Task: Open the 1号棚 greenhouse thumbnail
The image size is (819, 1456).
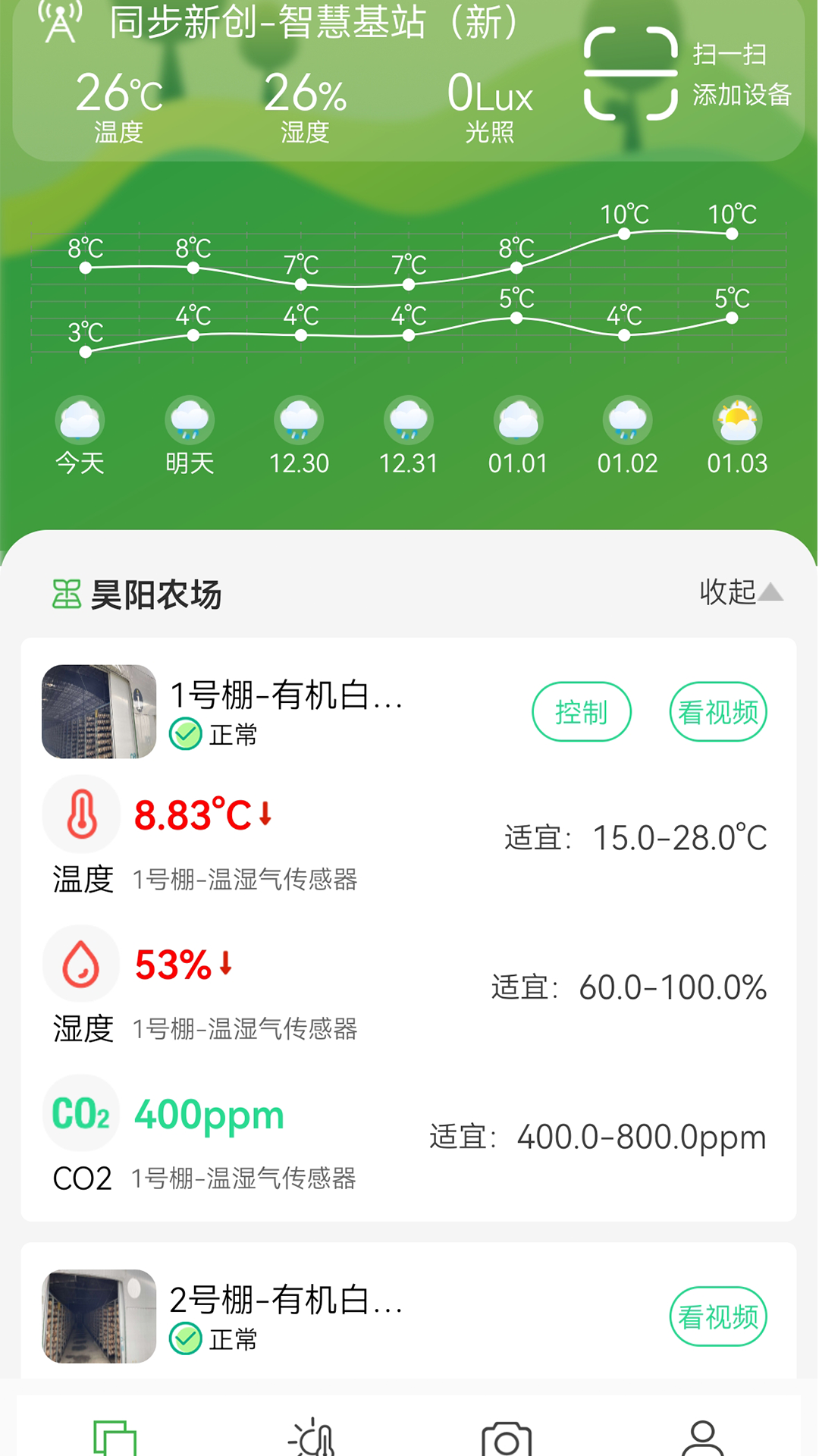Action: pyautogui.click(x=99, y=711)
